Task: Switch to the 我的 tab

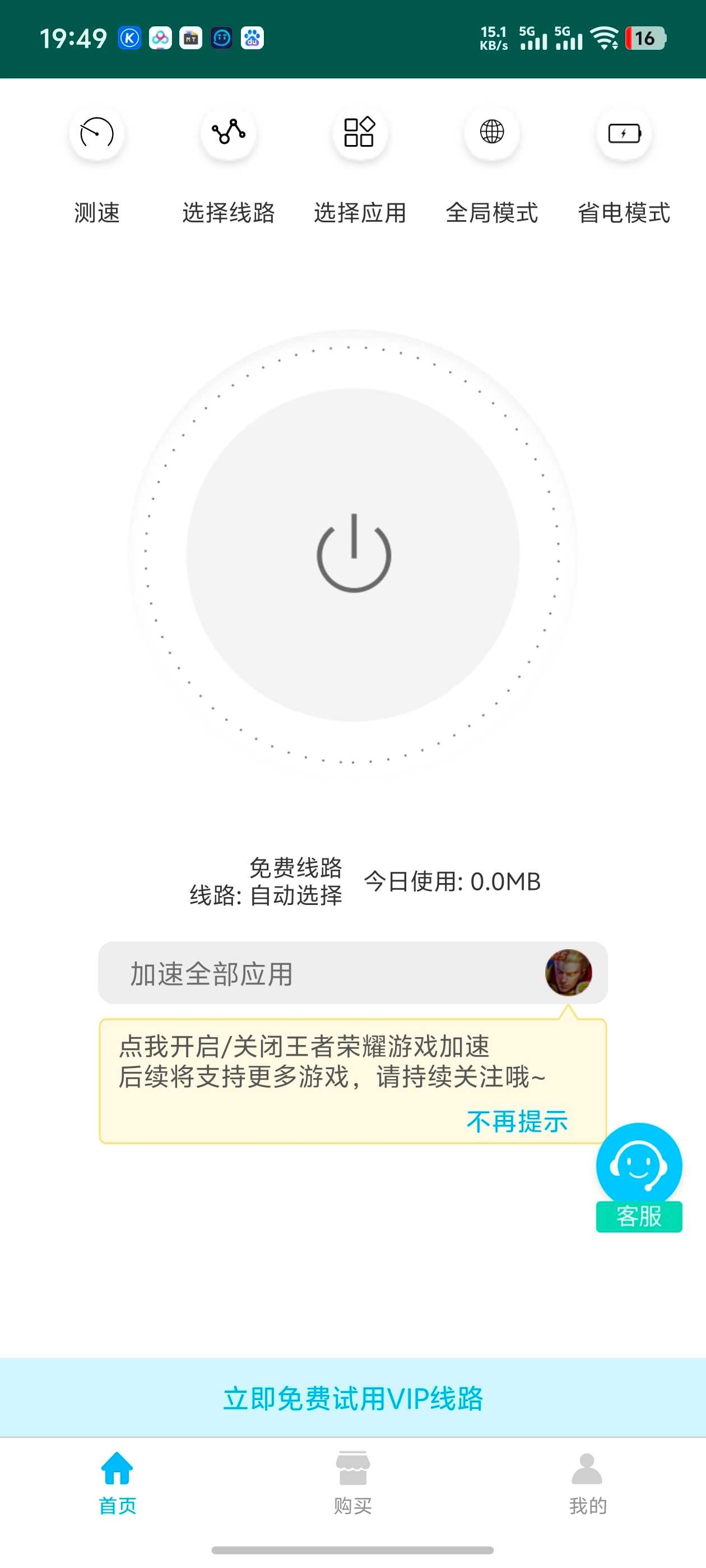Action: click(587, 1483)
